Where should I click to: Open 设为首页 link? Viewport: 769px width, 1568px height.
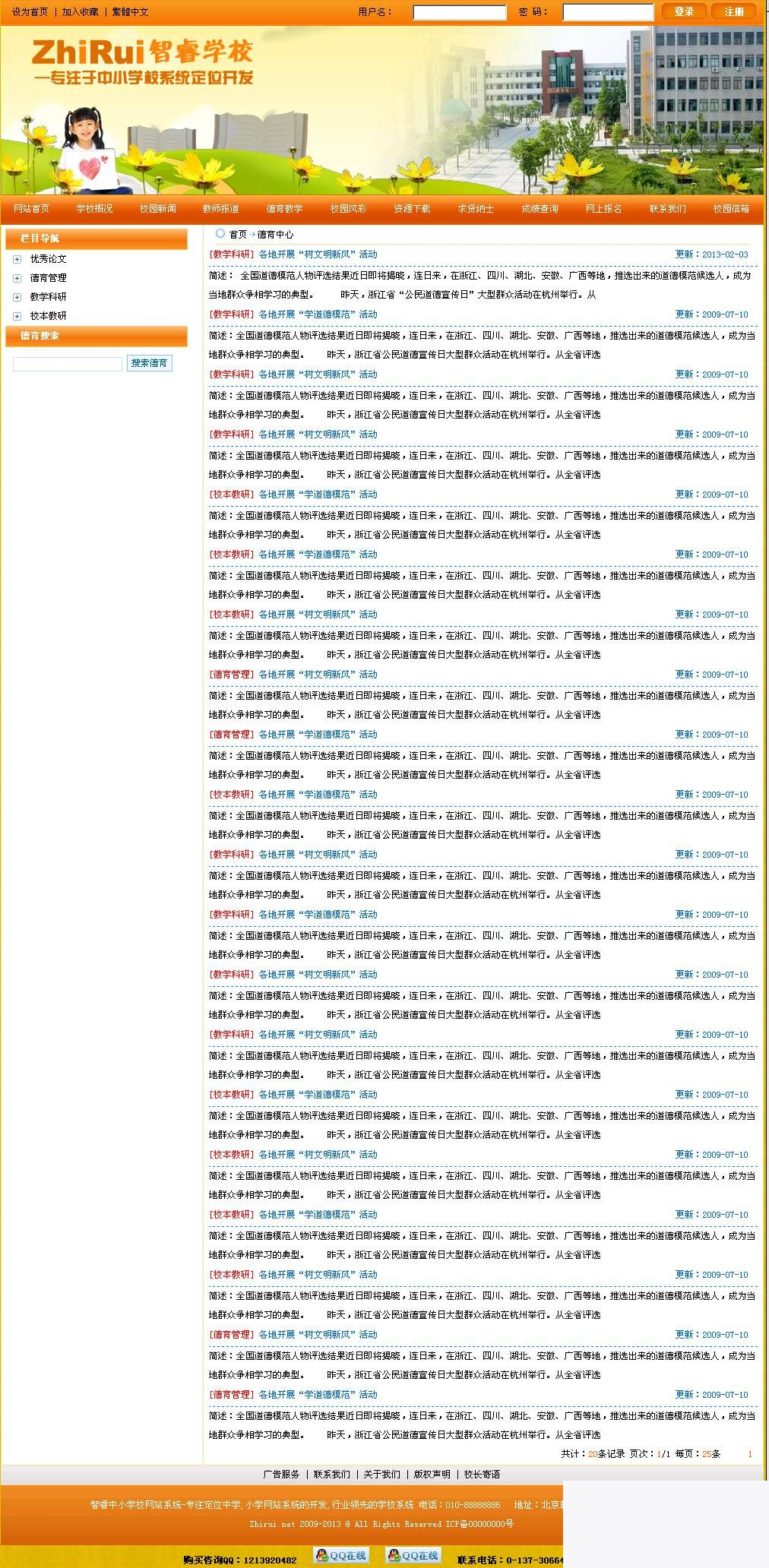point(30,12)
